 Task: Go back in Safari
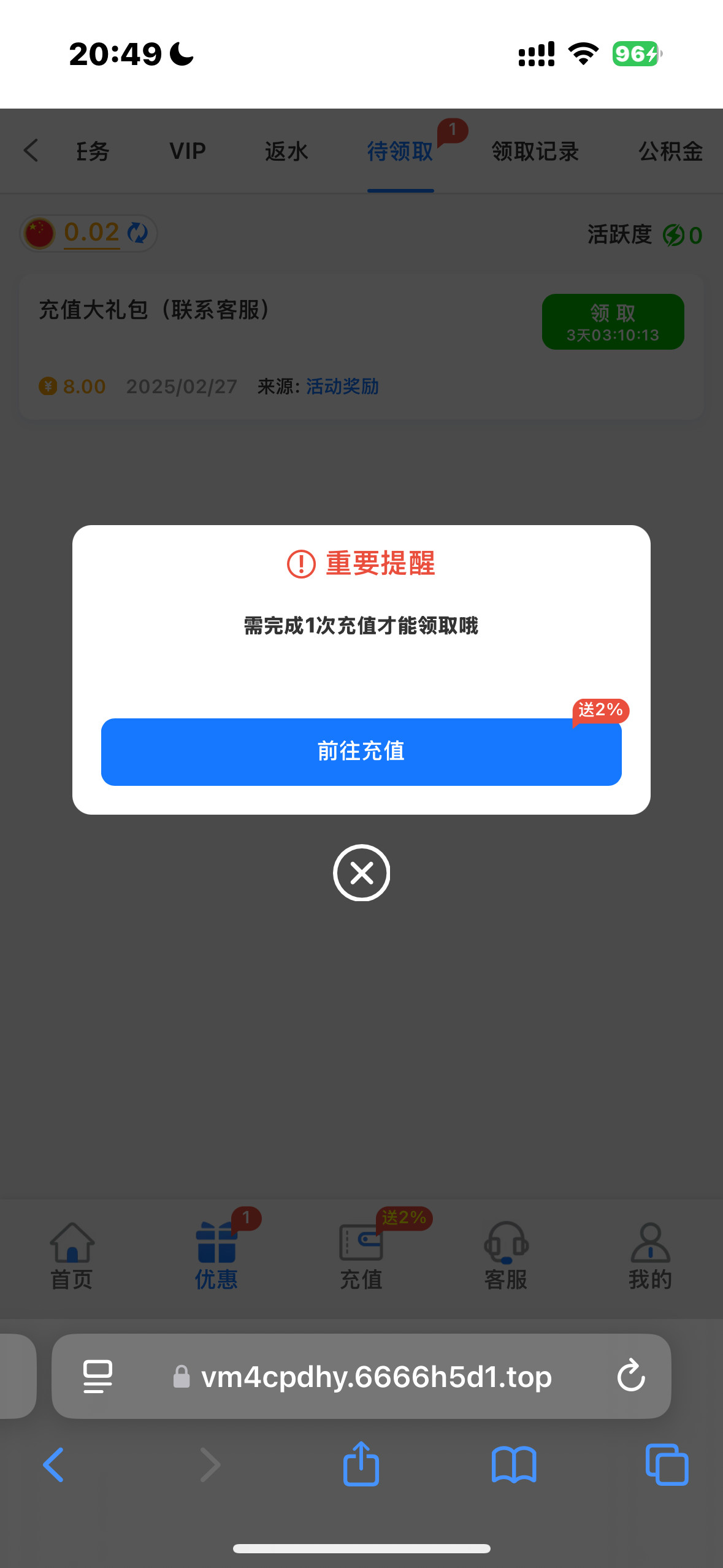pos(53,1465)
